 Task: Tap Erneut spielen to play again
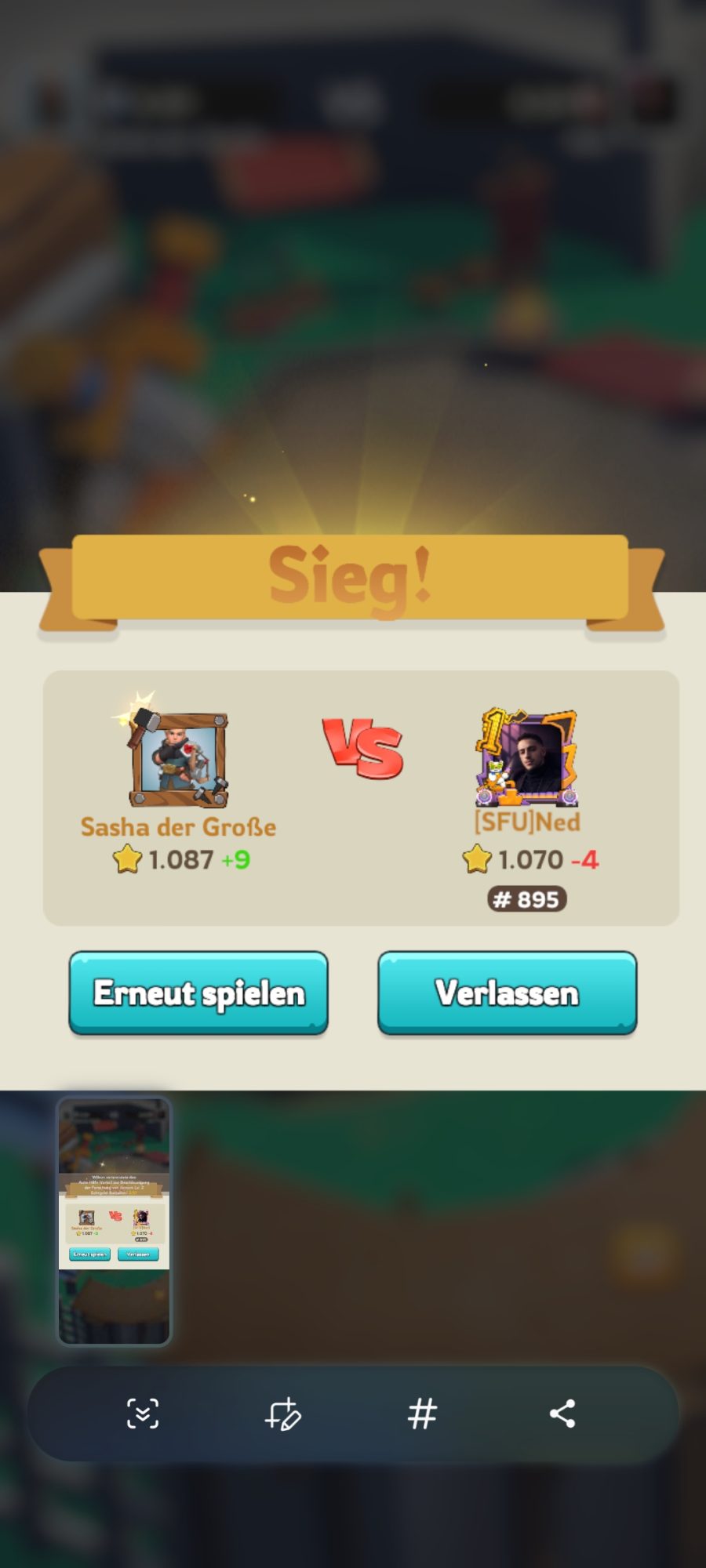tap(198, 993)
